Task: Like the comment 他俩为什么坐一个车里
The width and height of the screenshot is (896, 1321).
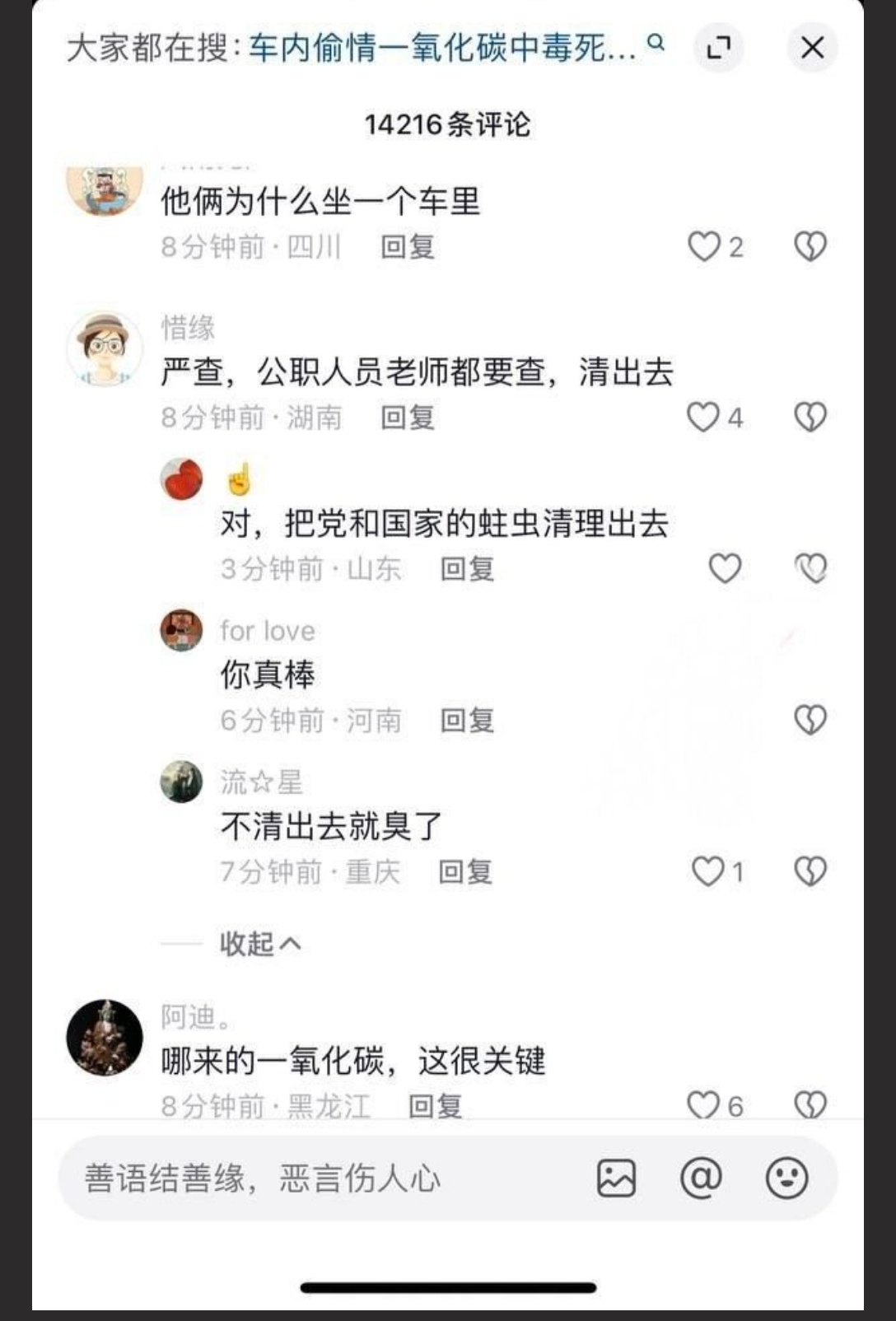Action: point(704,246)
